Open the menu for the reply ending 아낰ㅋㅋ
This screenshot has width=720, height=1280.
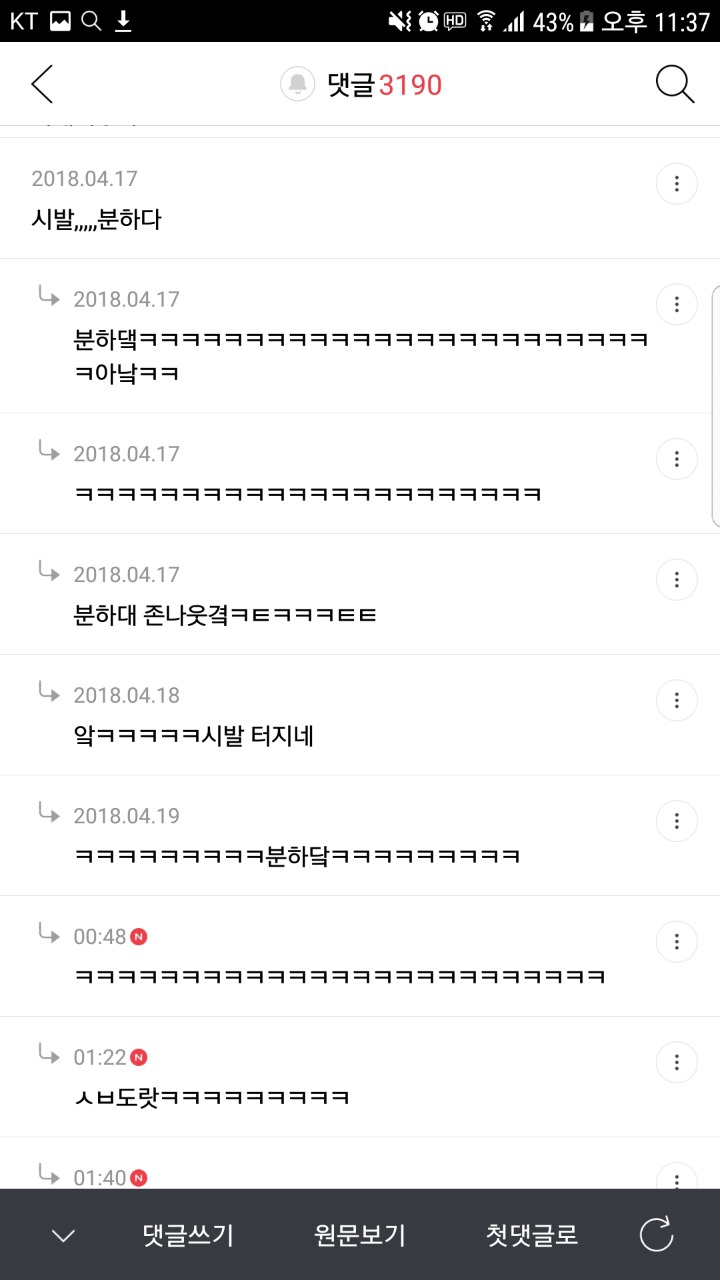coord(677,305)
